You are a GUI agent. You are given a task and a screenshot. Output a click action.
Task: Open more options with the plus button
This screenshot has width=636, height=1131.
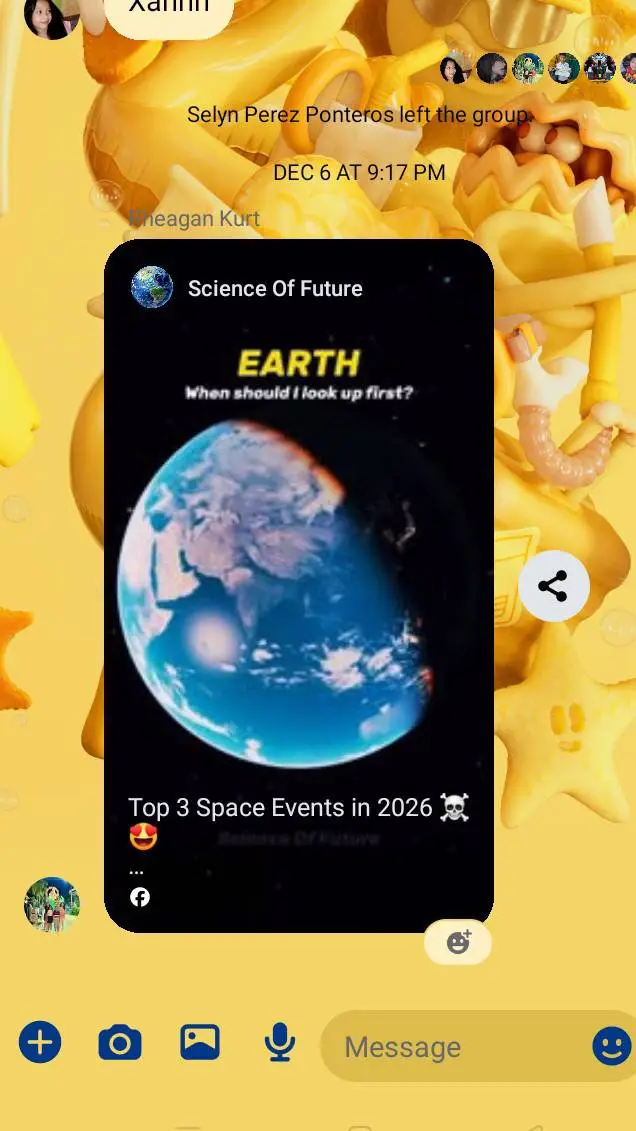click(x=40, y=1043)
